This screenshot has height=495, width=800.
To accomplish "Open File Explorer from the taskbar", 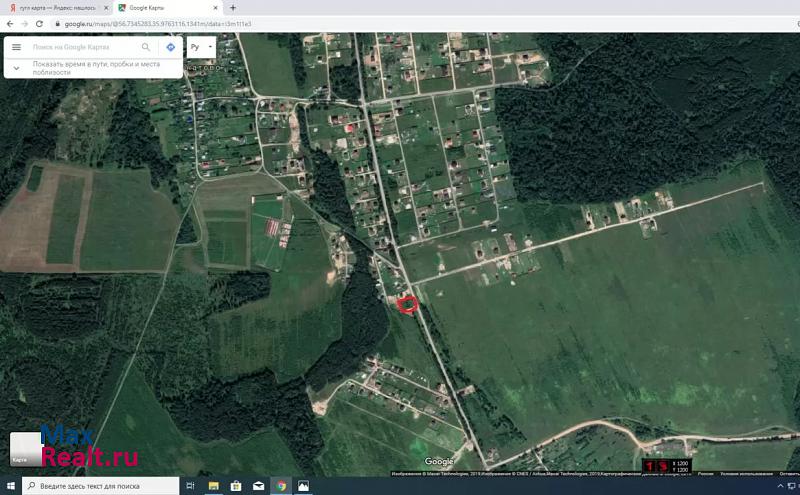I will tap(214, 486).
